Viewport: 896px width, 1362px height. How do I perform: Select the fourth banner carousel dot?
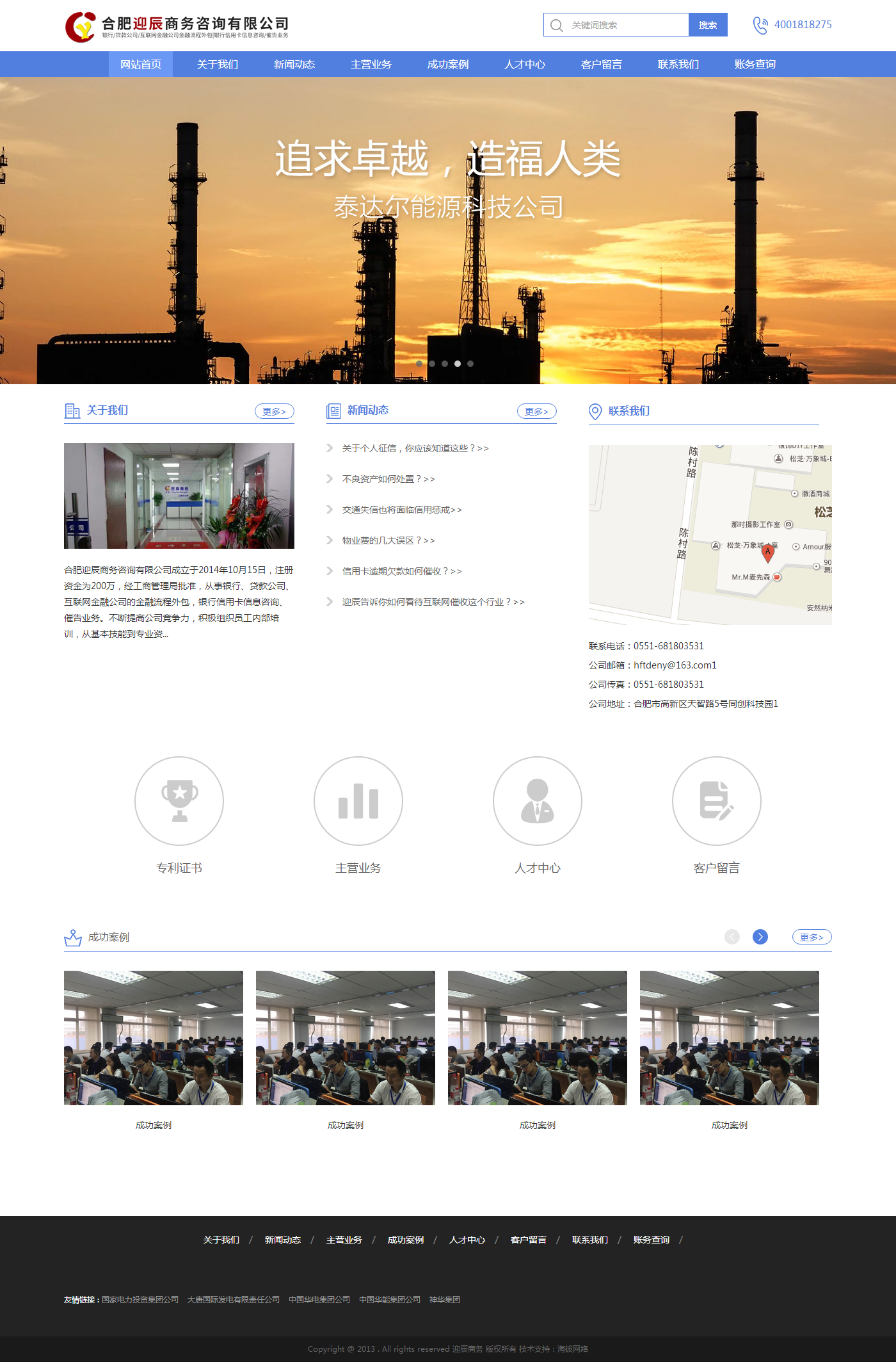pyautogui.click(x=458, y=364)
